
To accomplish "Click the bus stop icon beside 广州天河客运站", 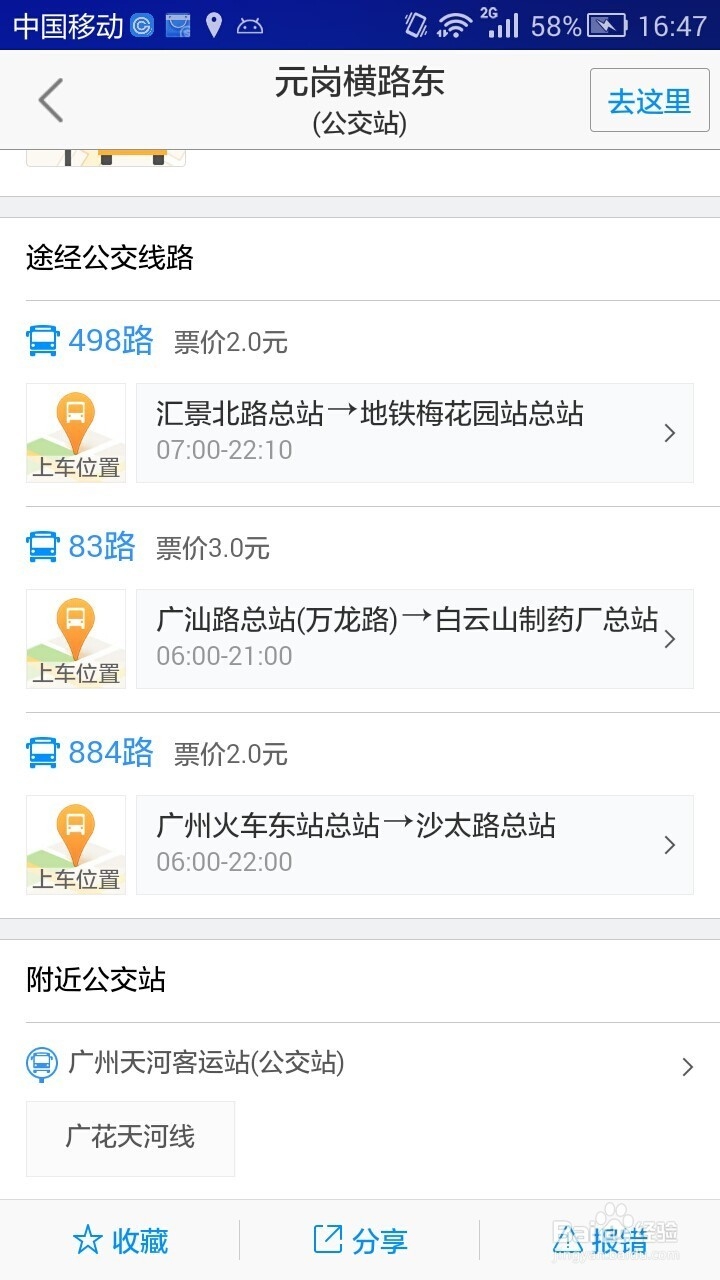I will (39, 1064).
